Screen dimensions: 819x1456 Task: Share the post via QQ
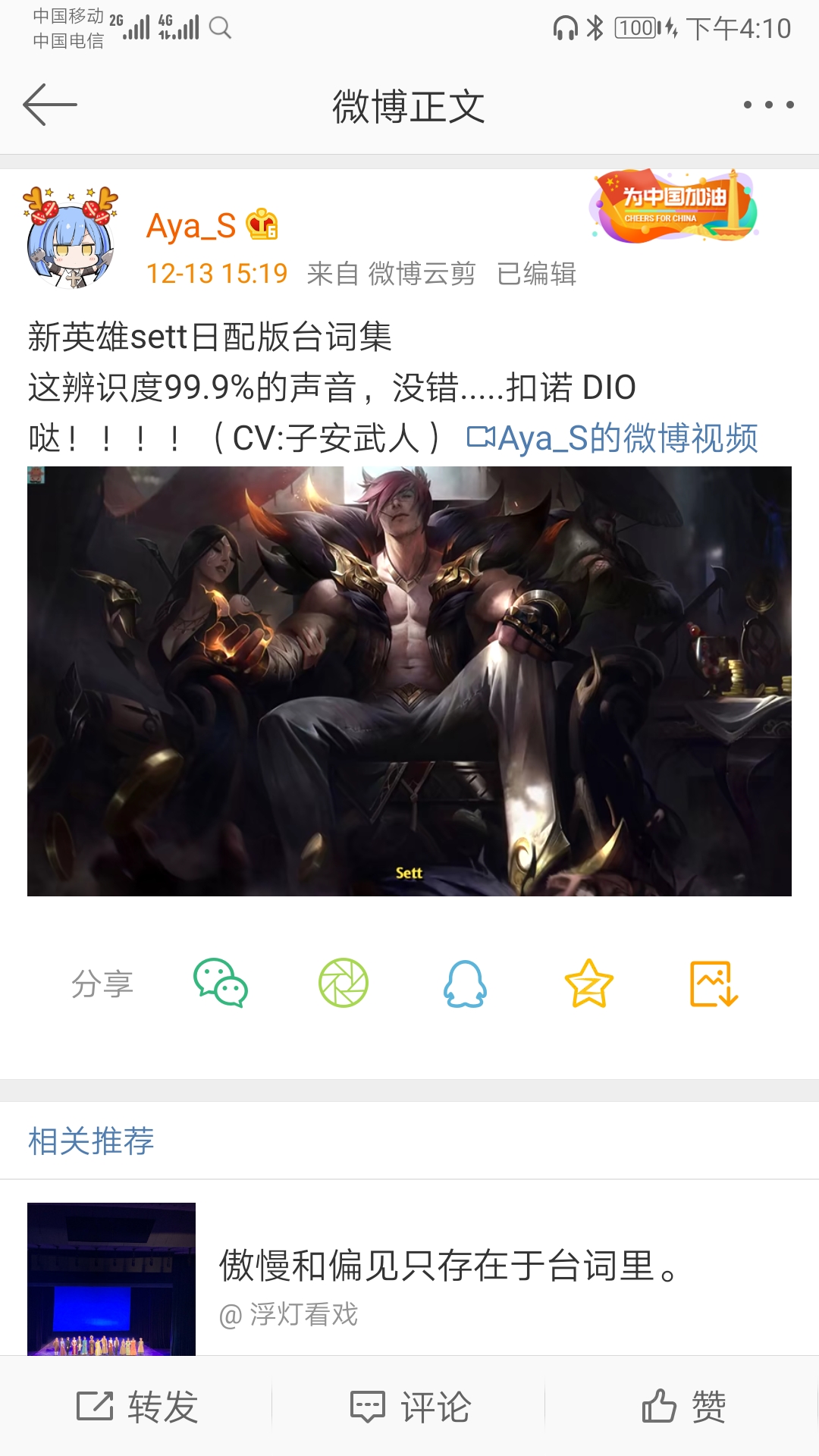tap(466, 984)
